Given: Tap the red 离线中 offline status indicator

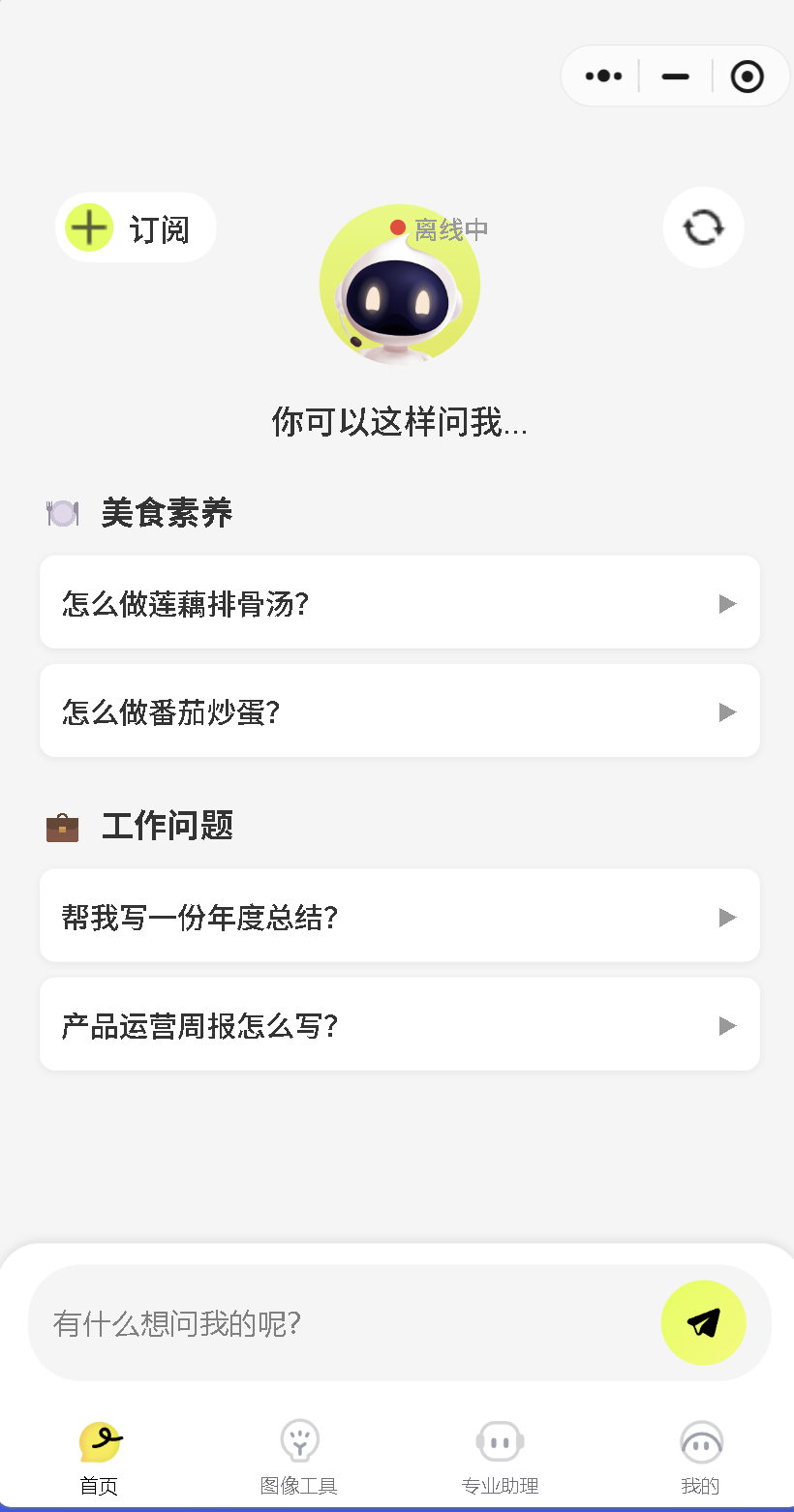Looking at the screenshot, I should pyautogui.click(x=399, y=227).
